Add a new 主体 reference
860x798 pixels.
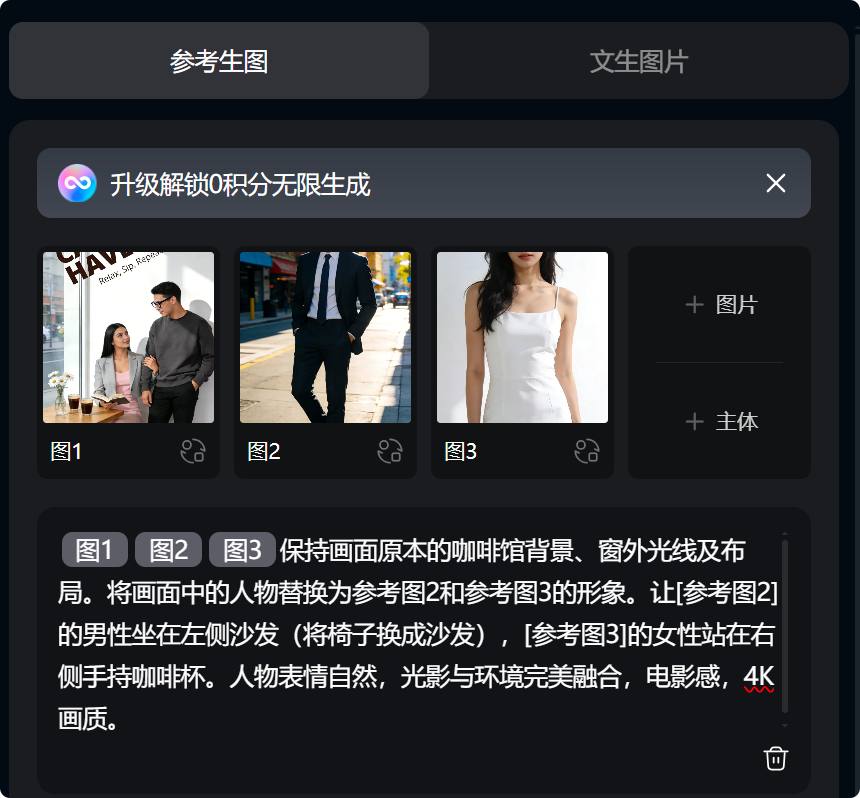pos(720,422)
